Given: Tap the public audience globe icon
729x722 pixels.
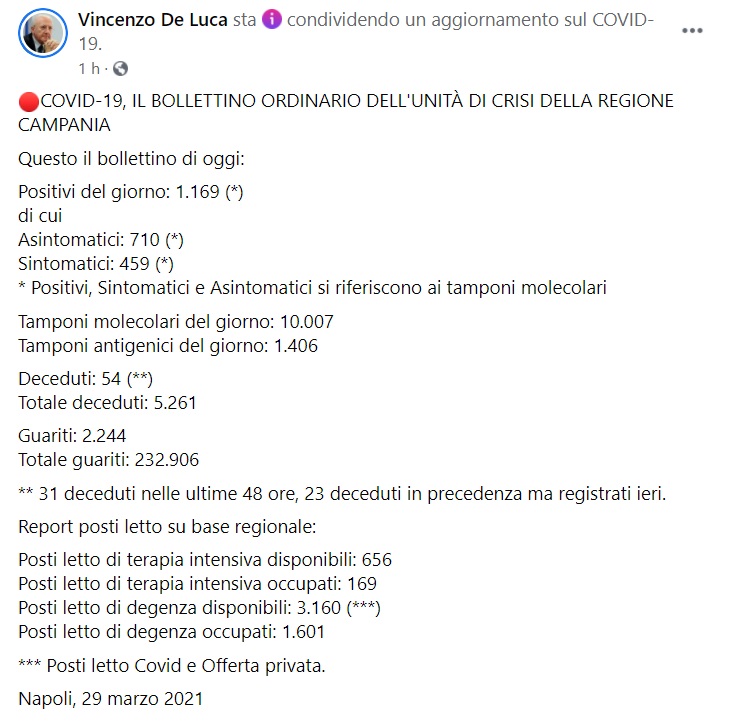Looking at the screenshot, I should [x=120, y=69].
